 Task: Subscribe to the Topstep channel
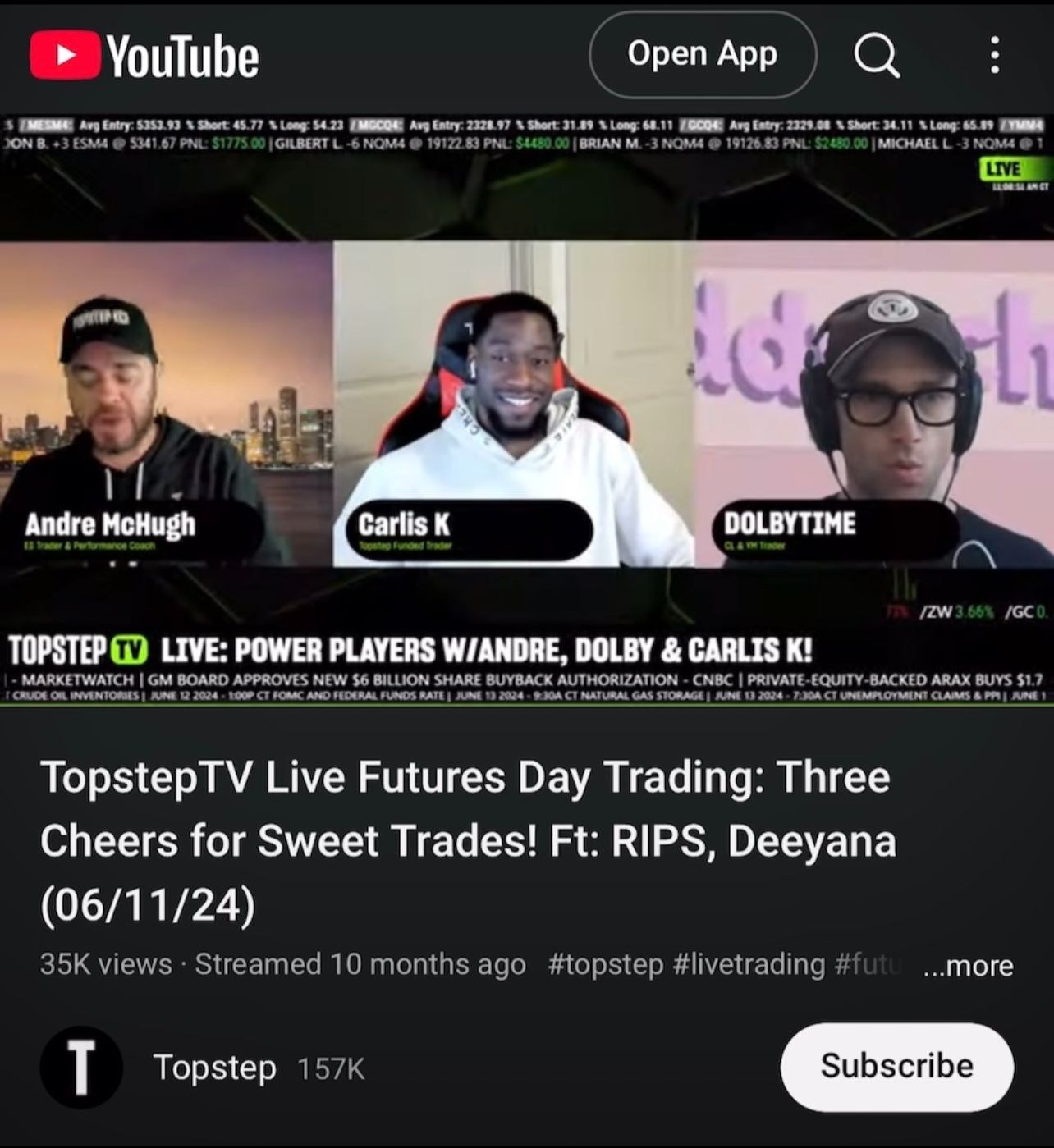[897, 1066]
